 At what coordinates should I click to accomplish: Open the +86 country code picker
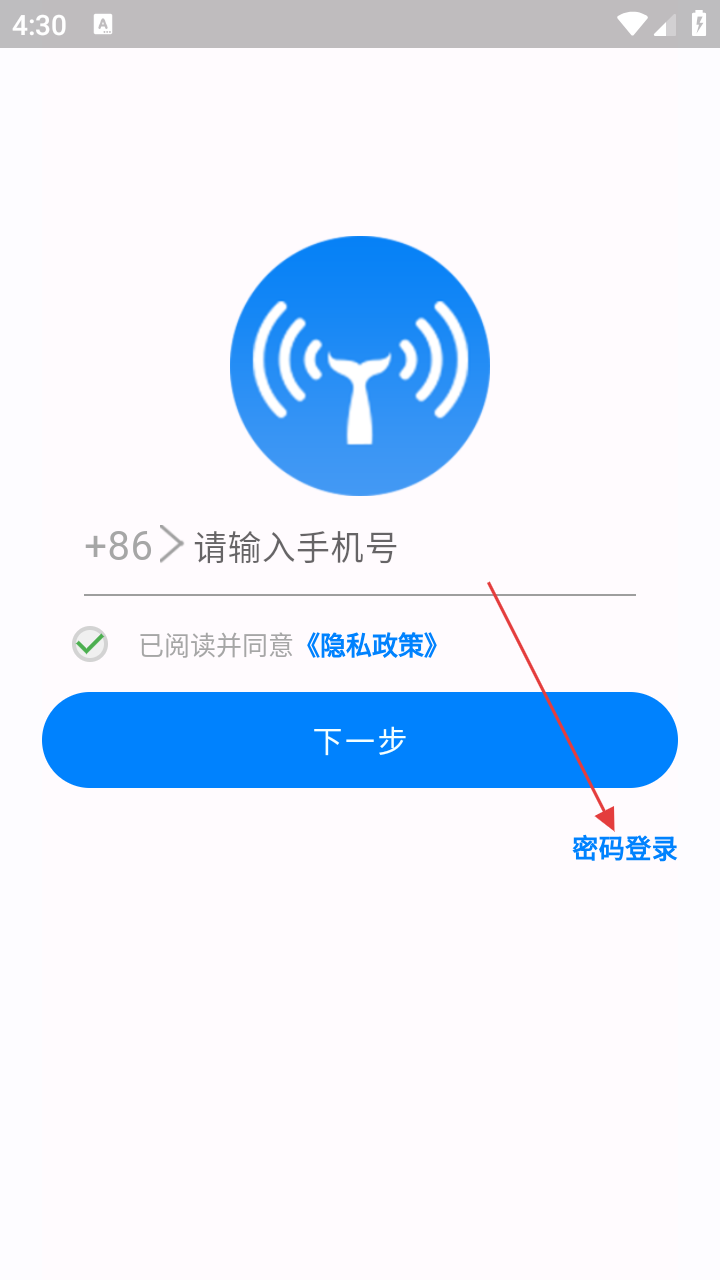click(133, 546)
